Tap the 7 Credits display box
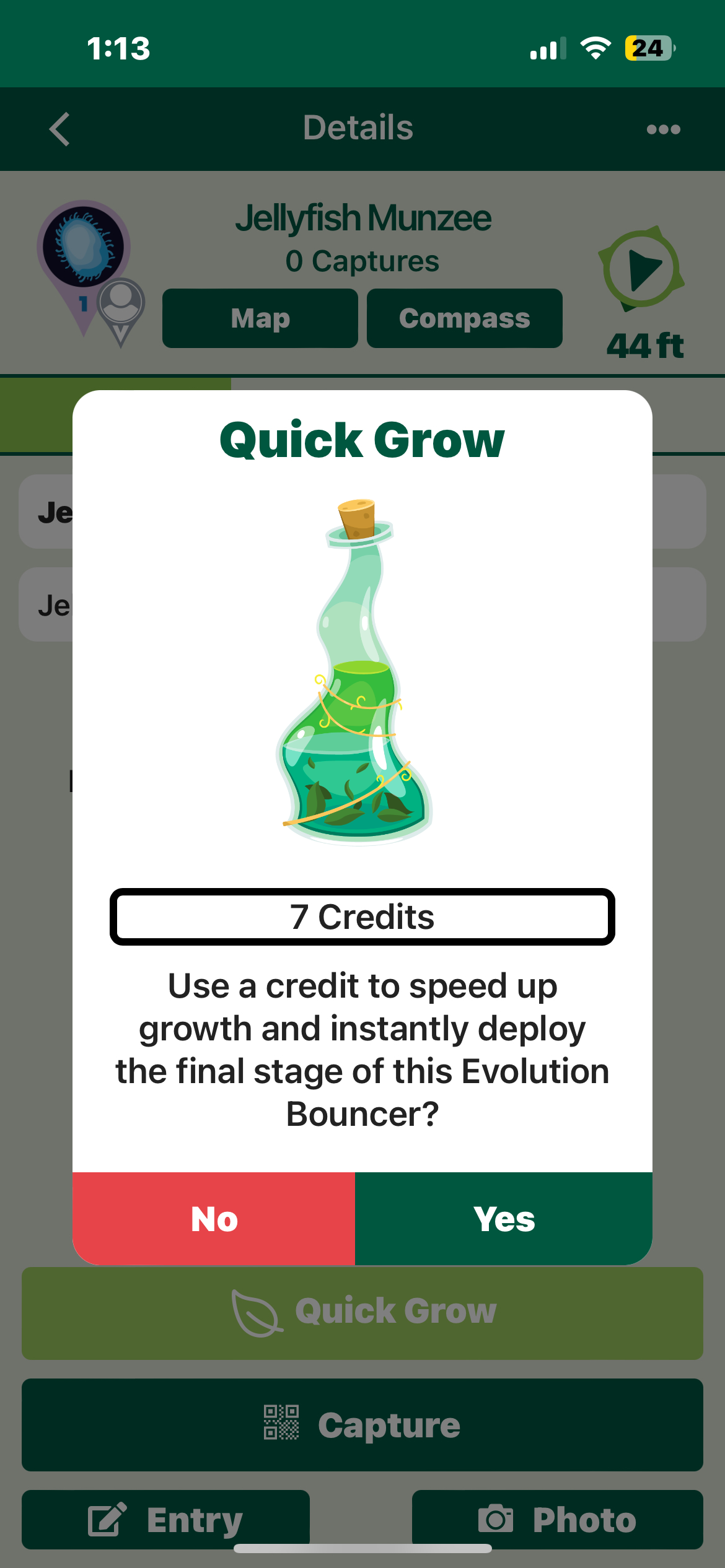Screen dimensions: 725x1568 coord(362,918)
